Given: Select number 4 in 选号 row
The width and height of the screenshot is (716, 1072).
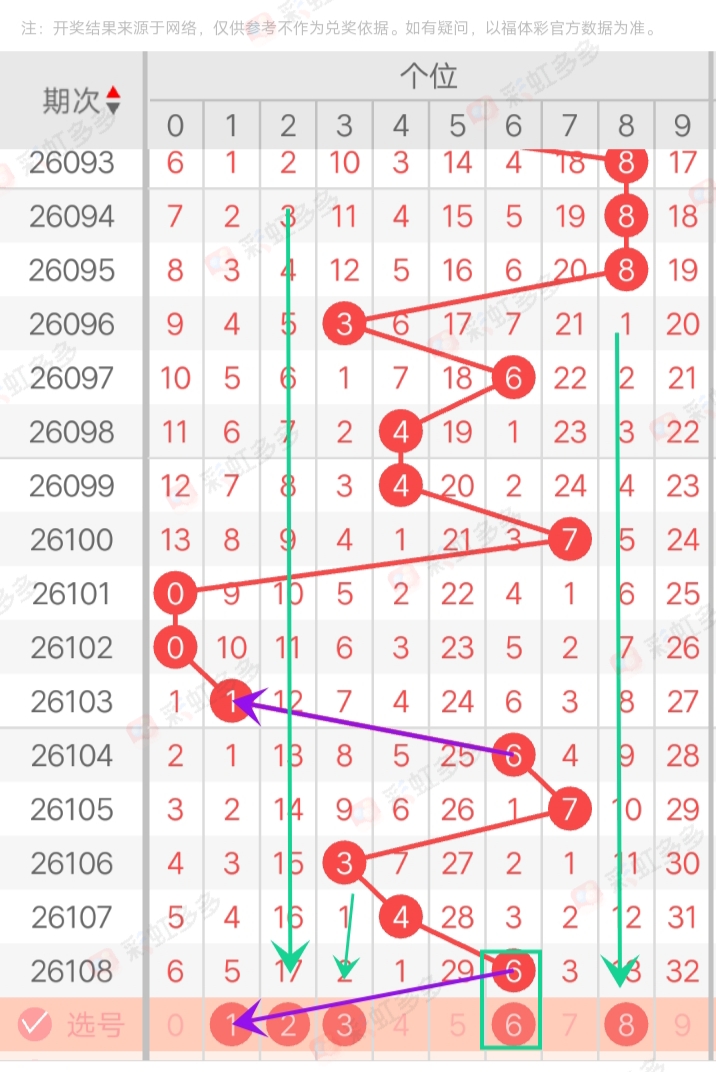Looking at the screenshot, I should click(401, 1024).
